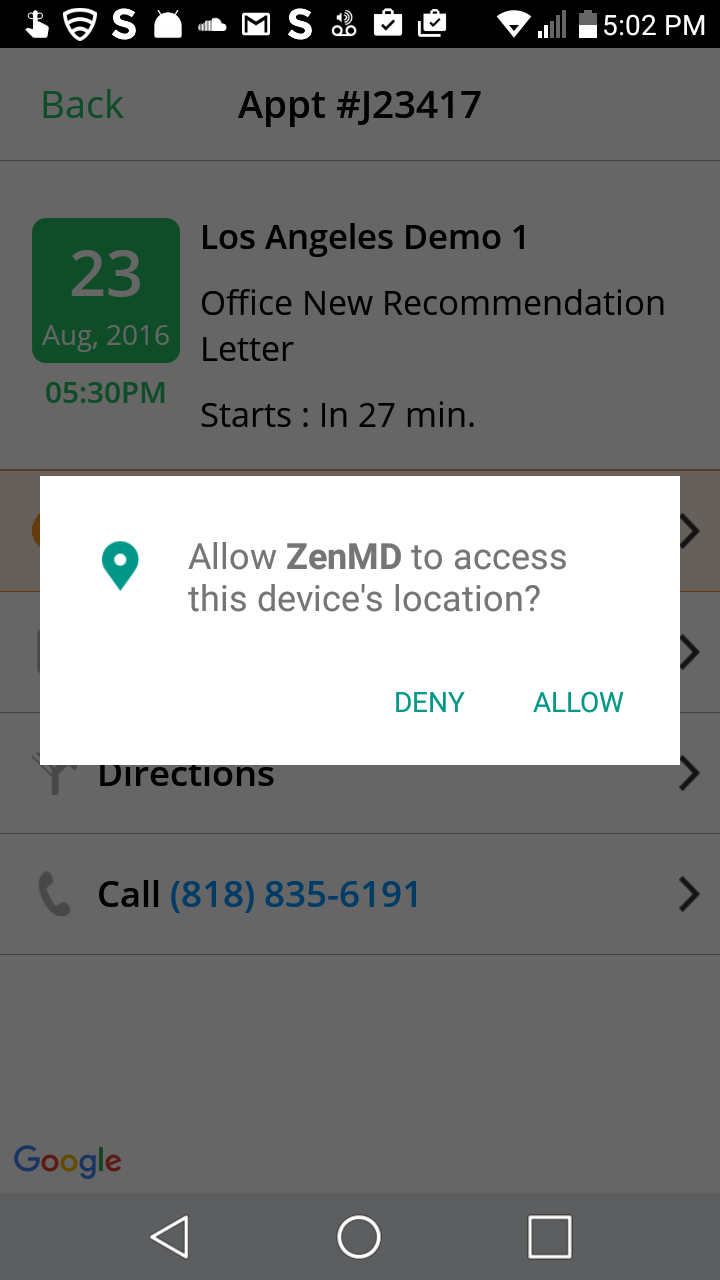The width and height of the screenshot is (720, 1280).
Task: Go back with the system back button
Action: [170, 1237]
